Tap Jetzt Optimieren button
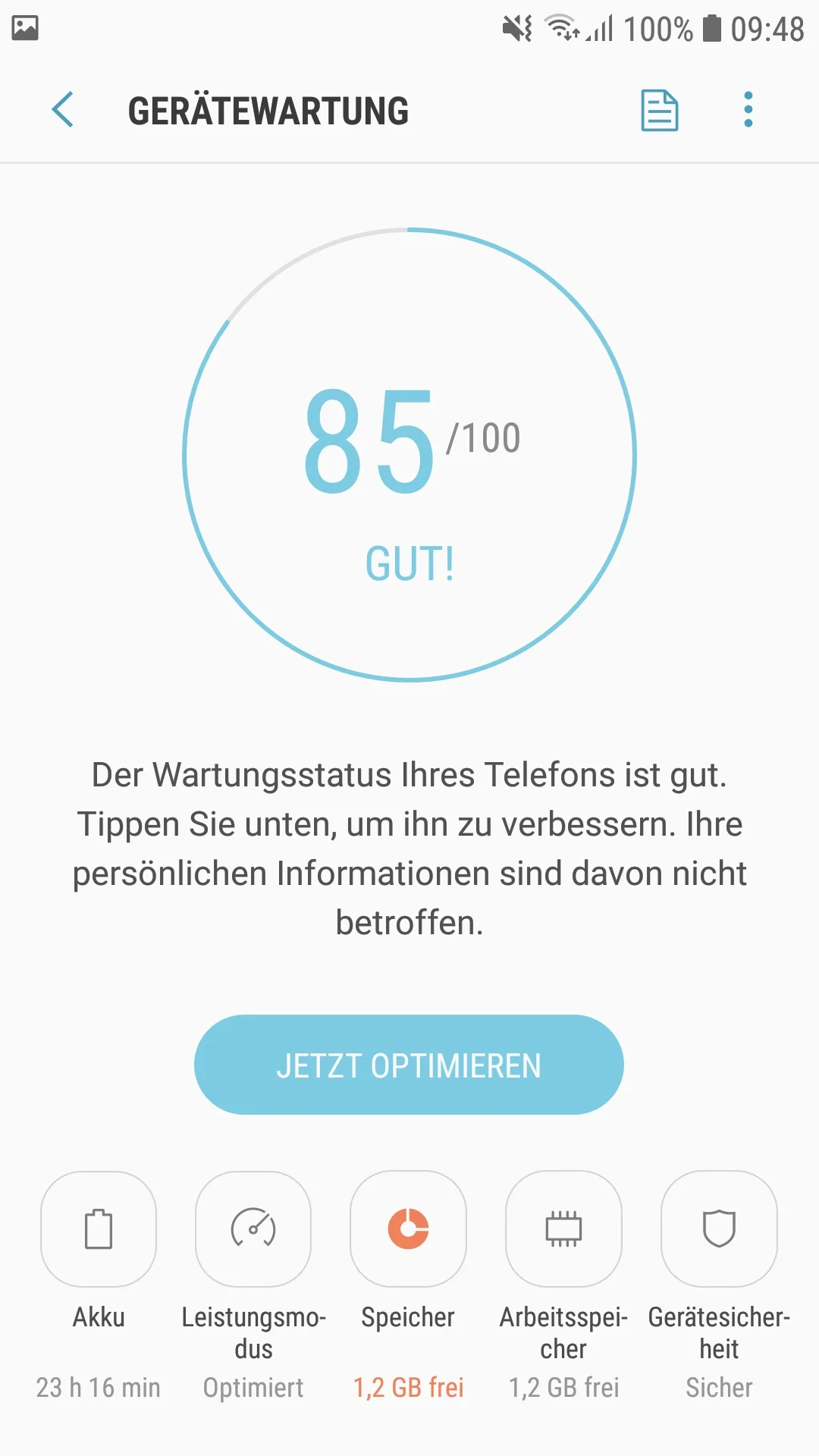Screen dimensions: 819x1456 point(409,1065)
